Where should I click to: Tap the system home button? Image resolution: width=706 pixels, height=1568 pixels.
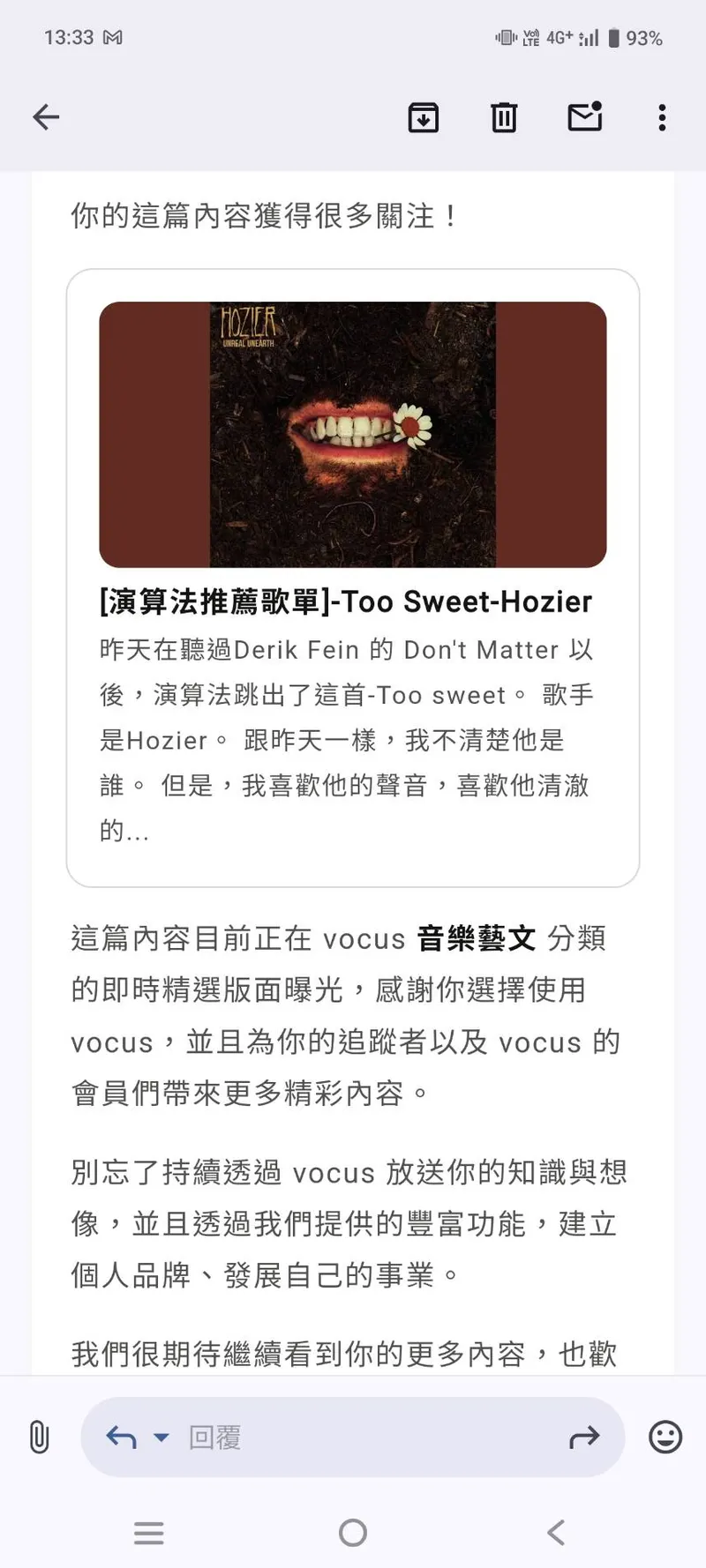(353, 1533)
